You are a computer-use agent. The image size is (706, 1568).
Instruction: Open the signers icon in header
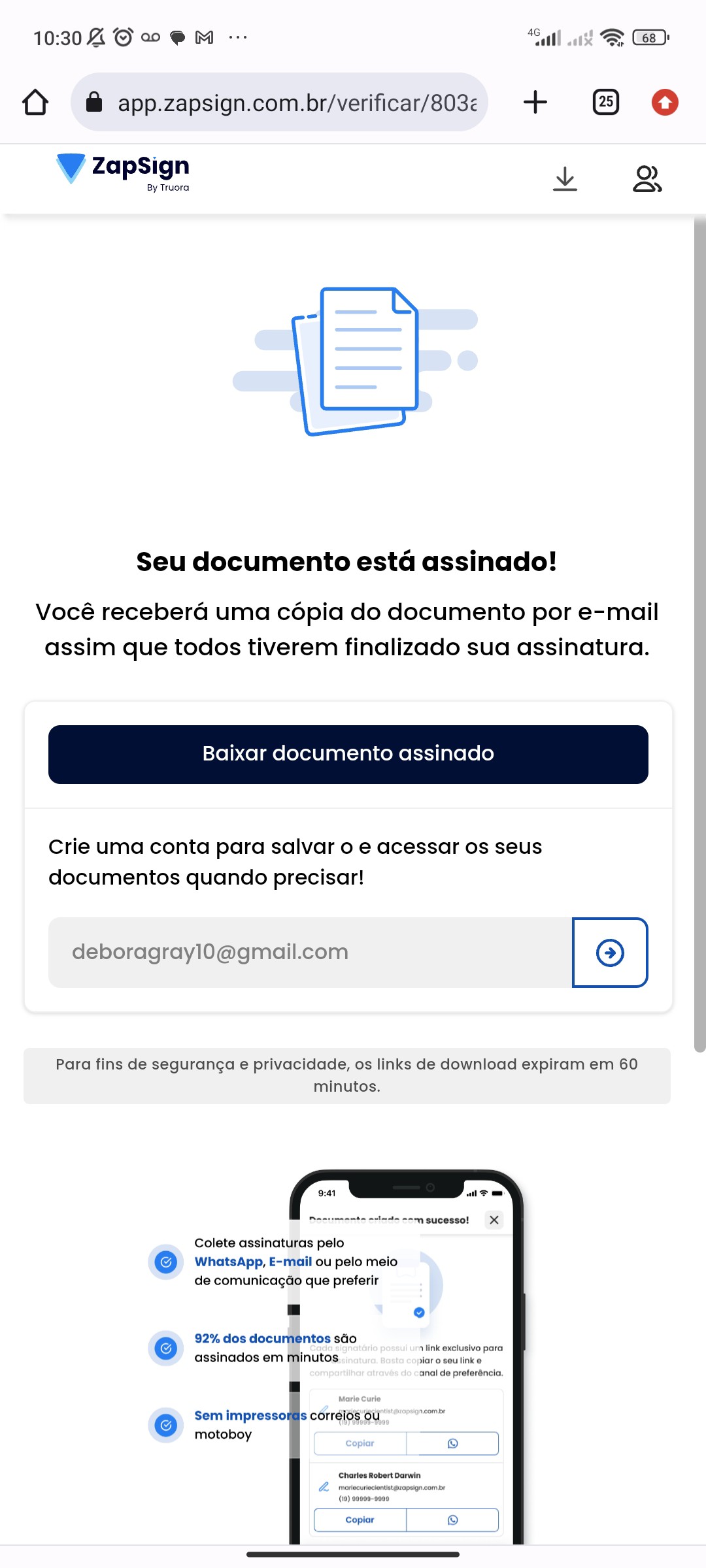point(647,179)
